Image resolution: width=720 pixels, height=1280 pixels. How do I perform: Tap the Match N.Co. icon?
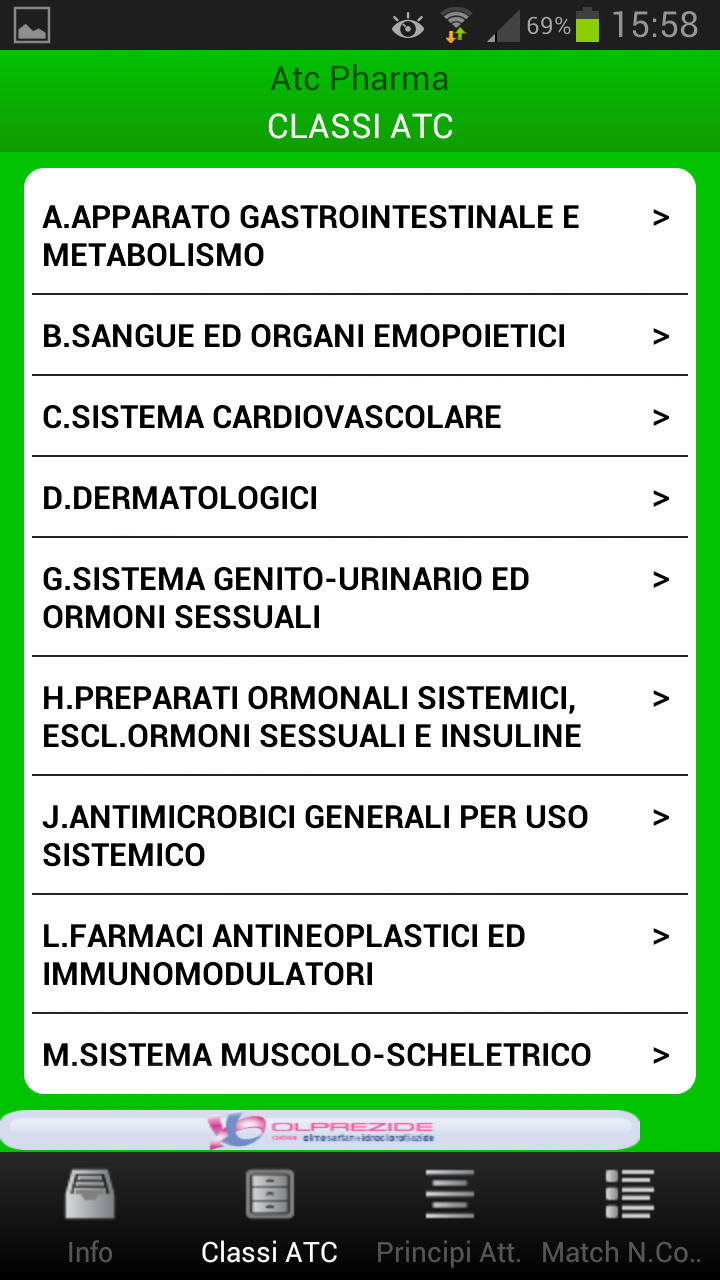[x=627, y=1193]
